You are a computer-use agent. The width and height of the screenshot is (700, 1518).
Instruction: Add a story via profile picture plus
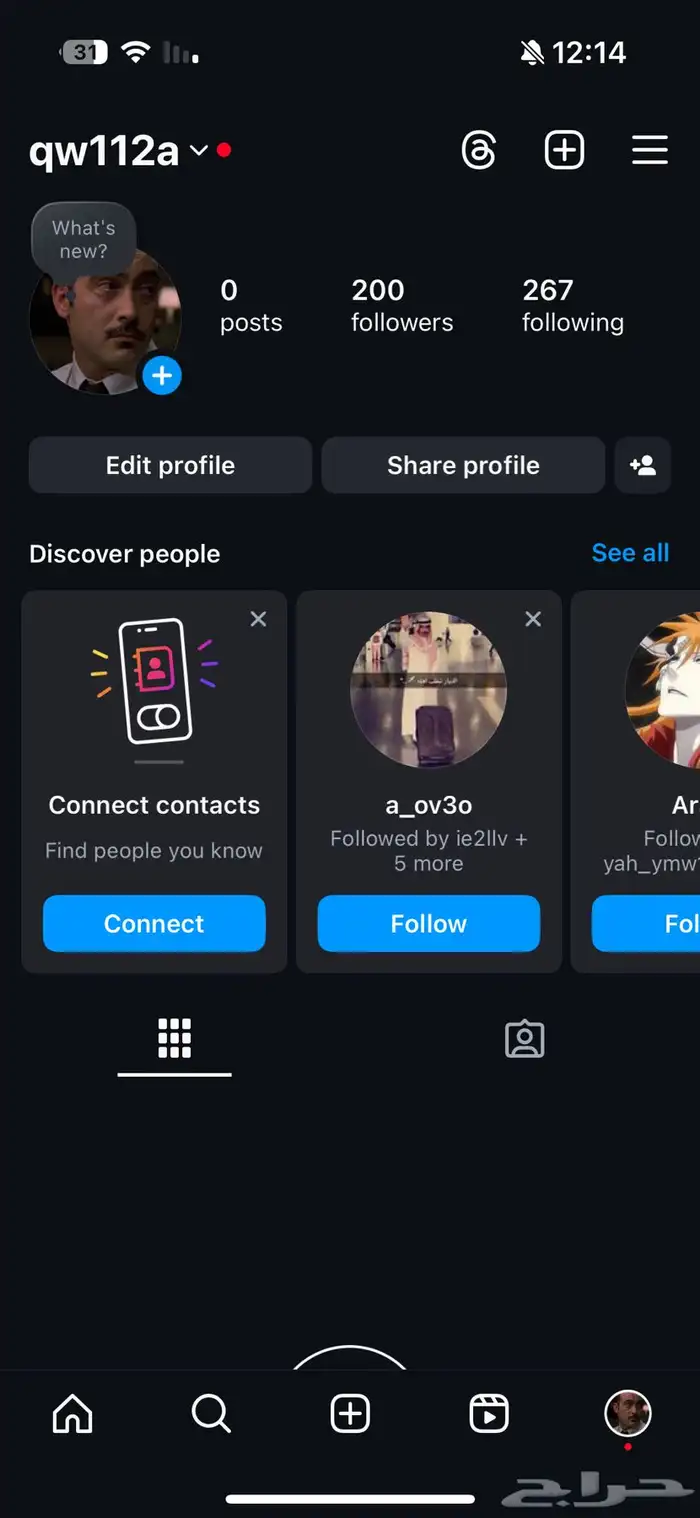click(x=162, y=376)
